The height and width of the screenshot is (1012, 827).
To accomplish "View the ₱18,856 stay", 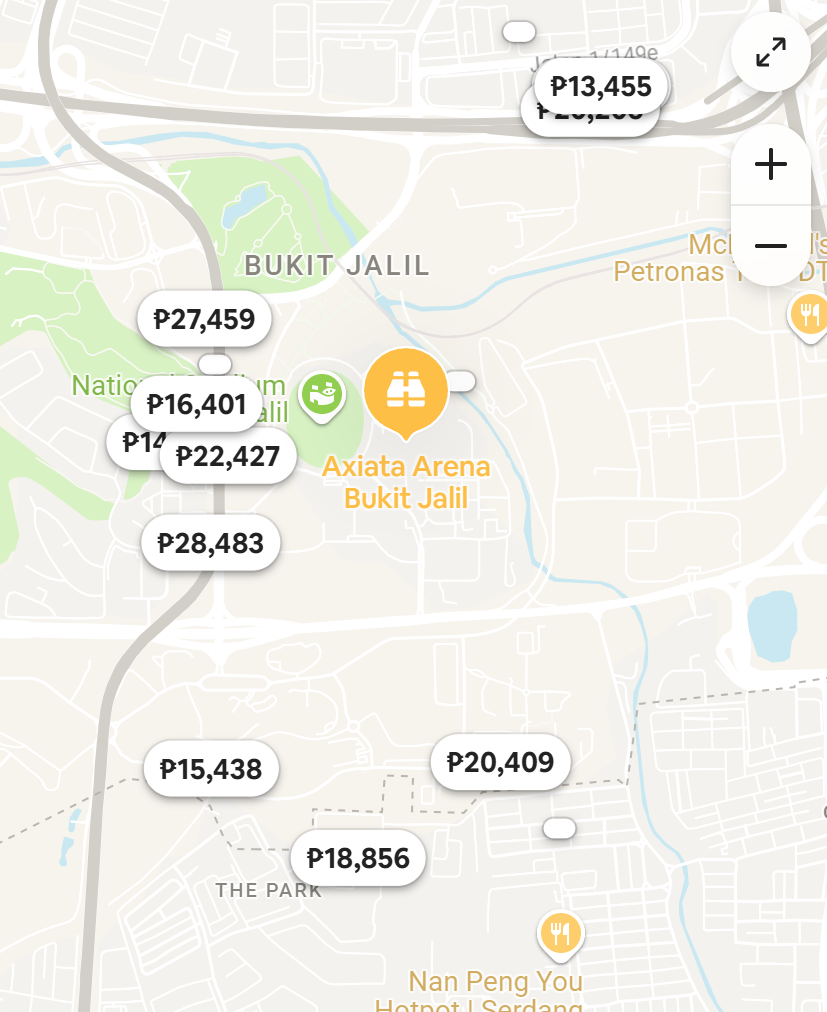I will pyautogui.click(x=358, y=858).
